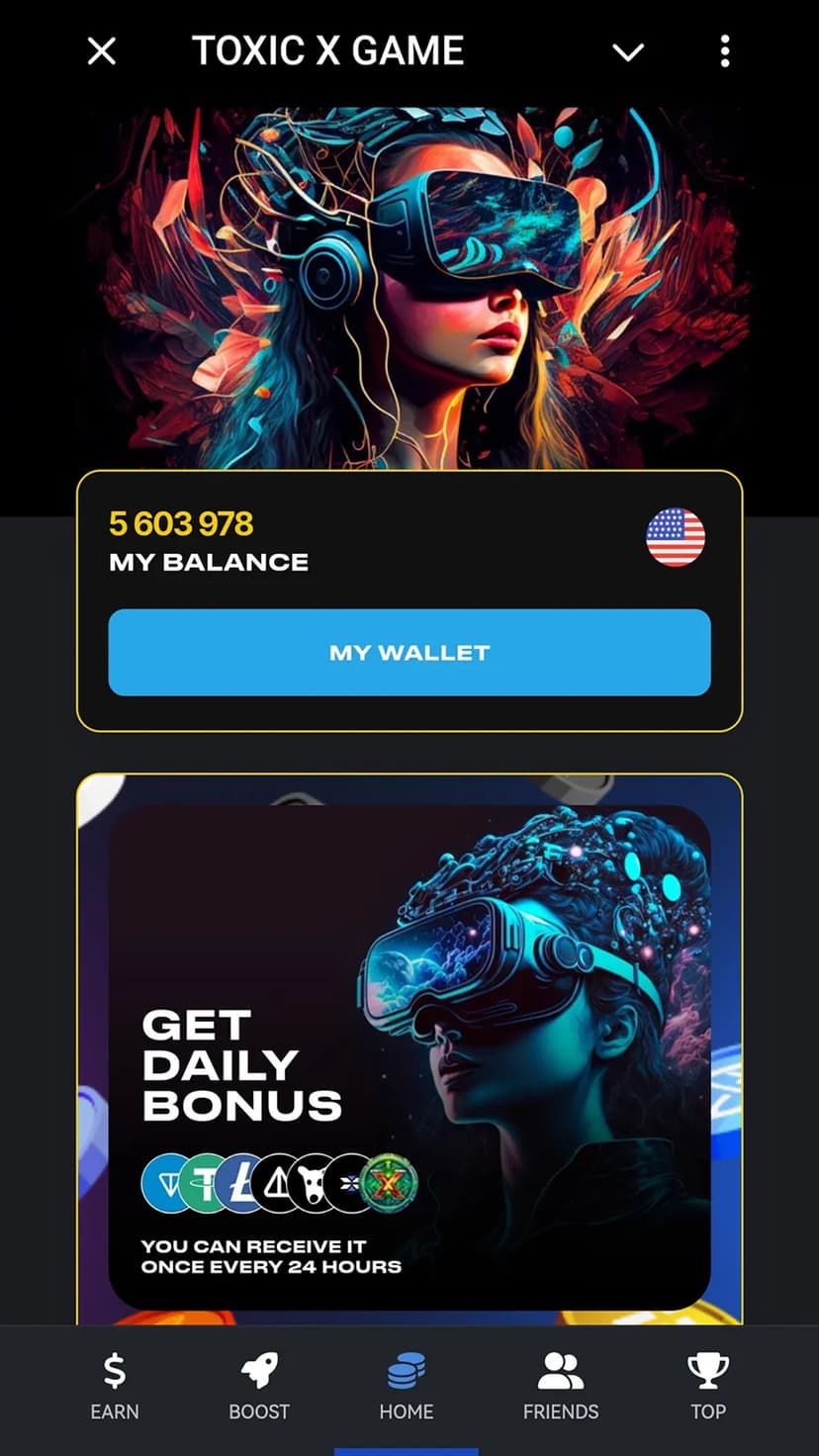Select the Home tab
Image resolution: width=819 pixels, height=1456 pixels.
tap(407, 1387)
